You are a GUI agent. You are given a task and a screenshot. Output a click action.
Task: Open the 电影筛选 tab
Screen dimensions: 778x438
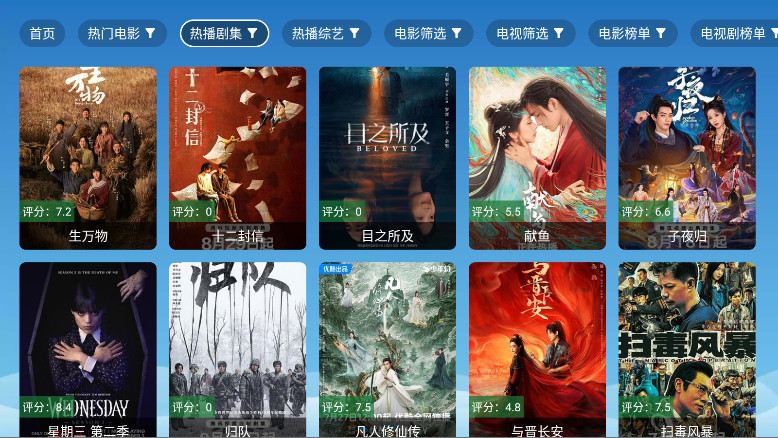pyautogui.click(x=428, y=33)
